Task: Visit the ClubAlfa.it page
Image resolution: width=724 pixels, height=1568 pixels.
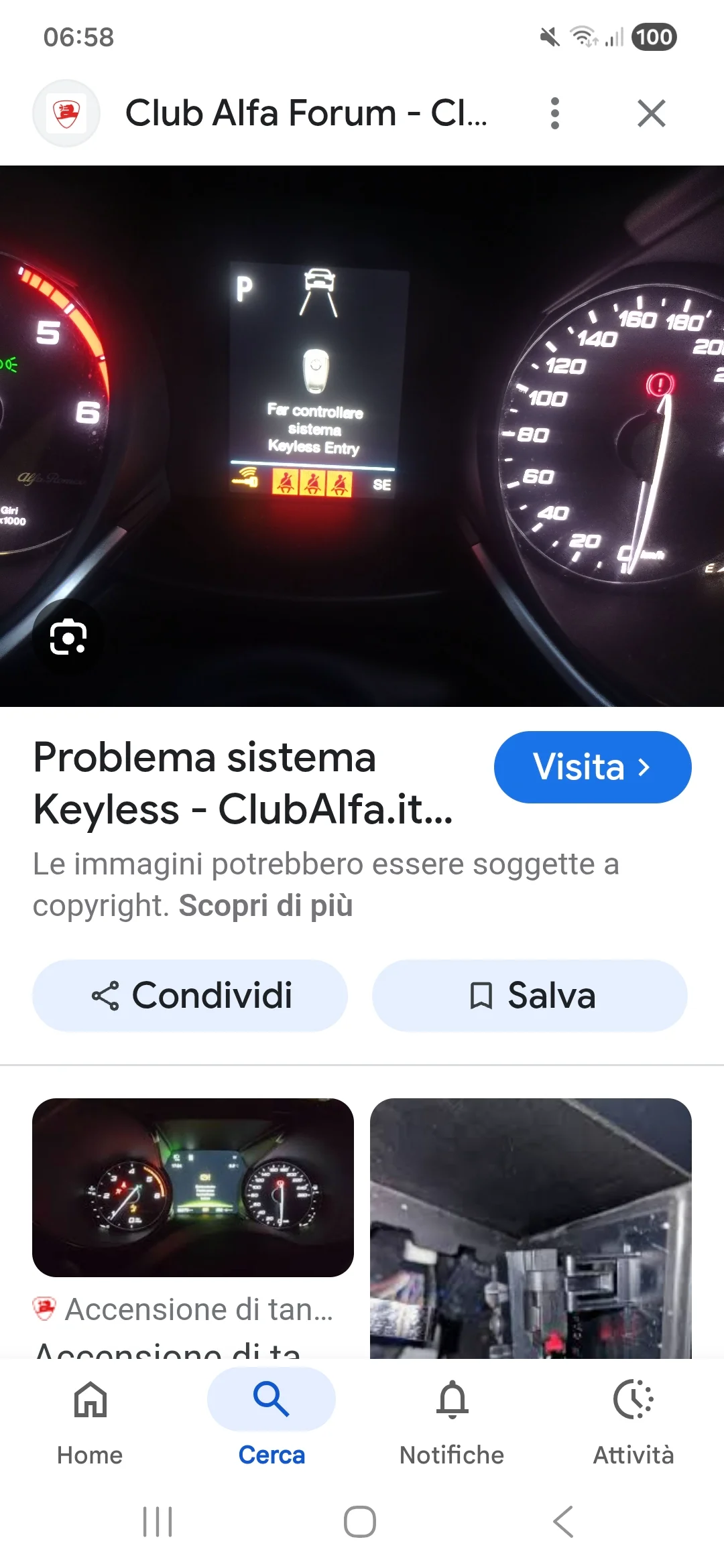Action: (x=592, y=767)
